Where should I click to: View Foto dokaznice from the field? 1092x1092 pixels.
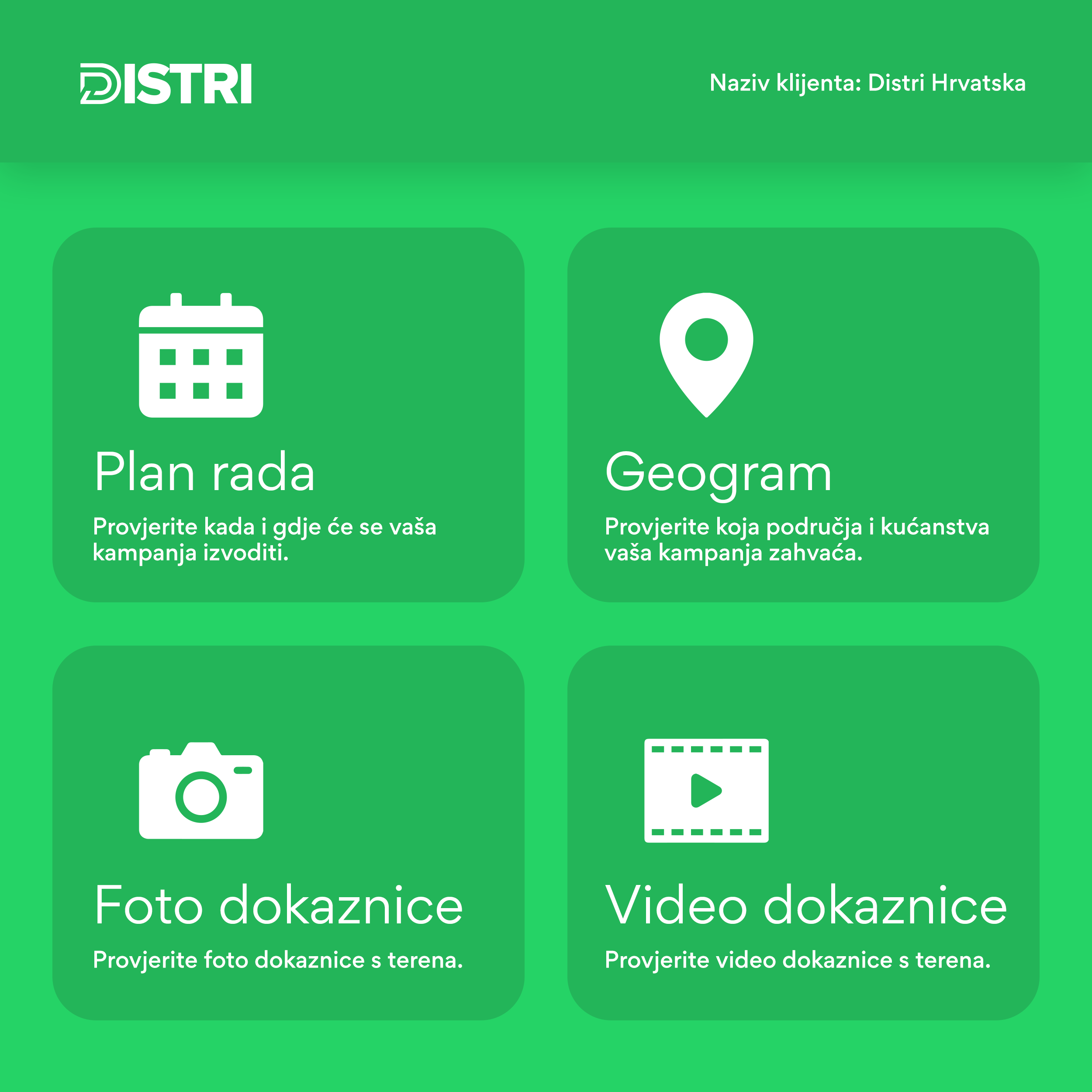pos(288,833)
